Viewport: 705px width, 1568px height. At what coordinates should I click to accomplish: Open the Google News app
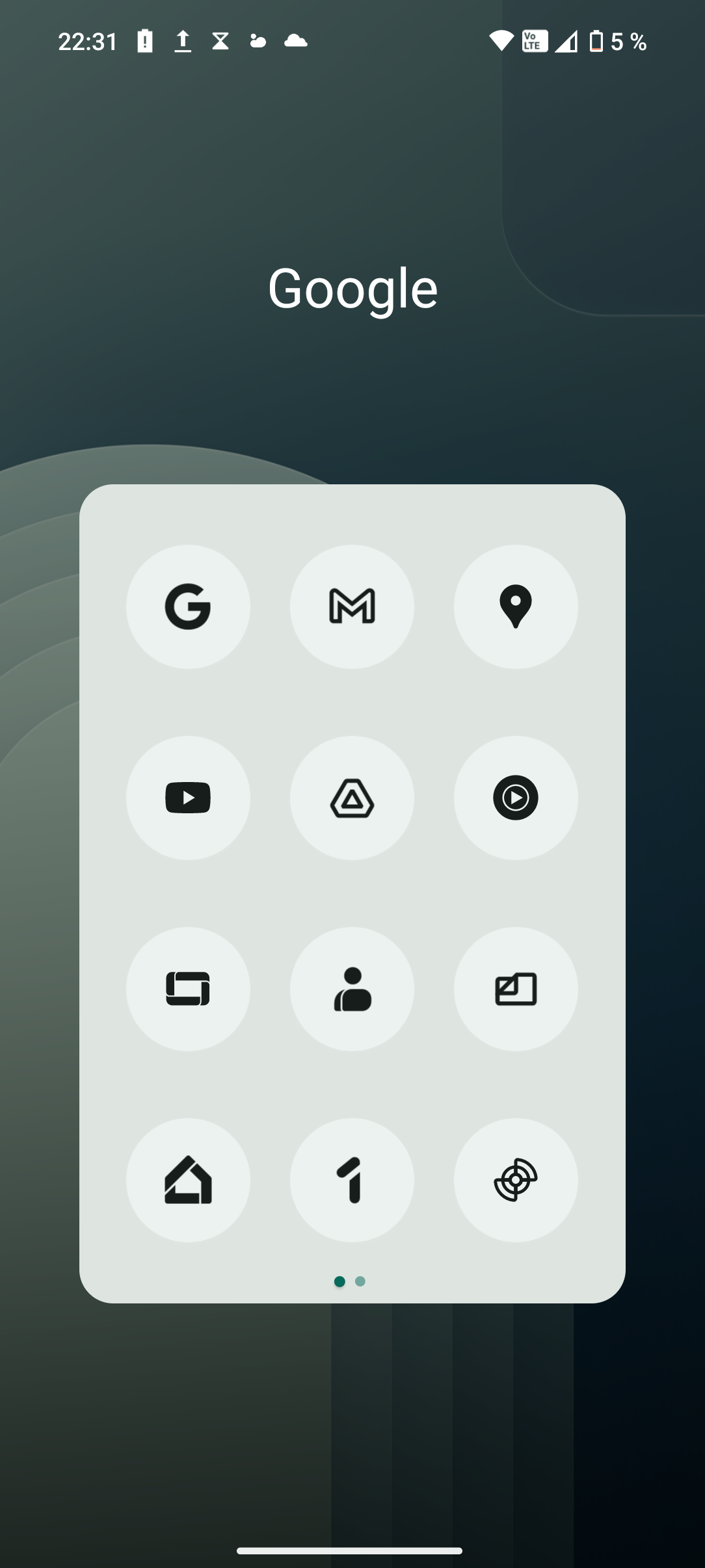[x=516, y=989]
